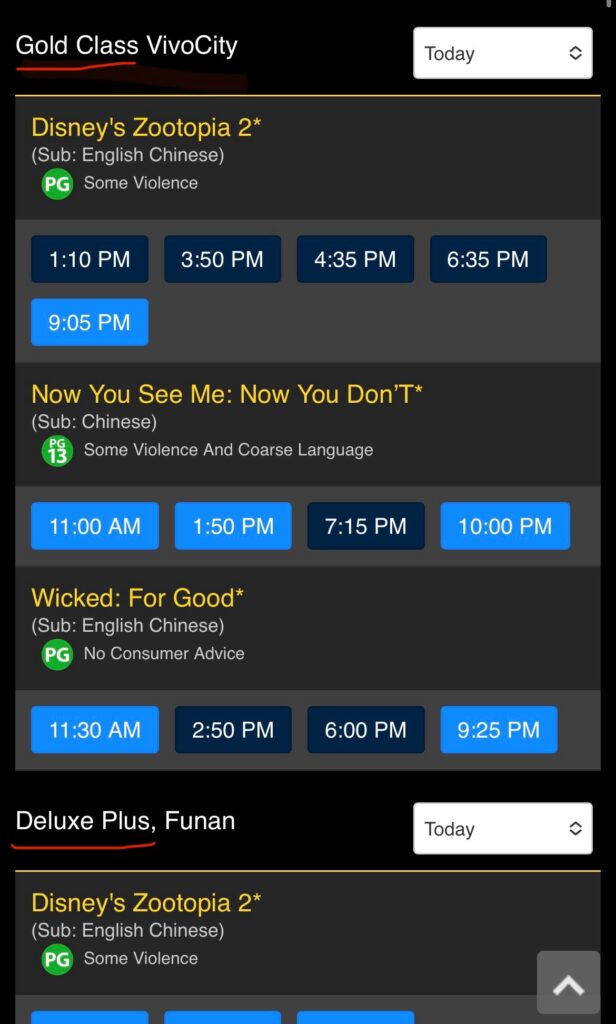Pick the 4:35 PM Zootopia 2 showtime
The height and width of the screenshot is (1024, 616).
pyautogui.click(x=355, y=260)
